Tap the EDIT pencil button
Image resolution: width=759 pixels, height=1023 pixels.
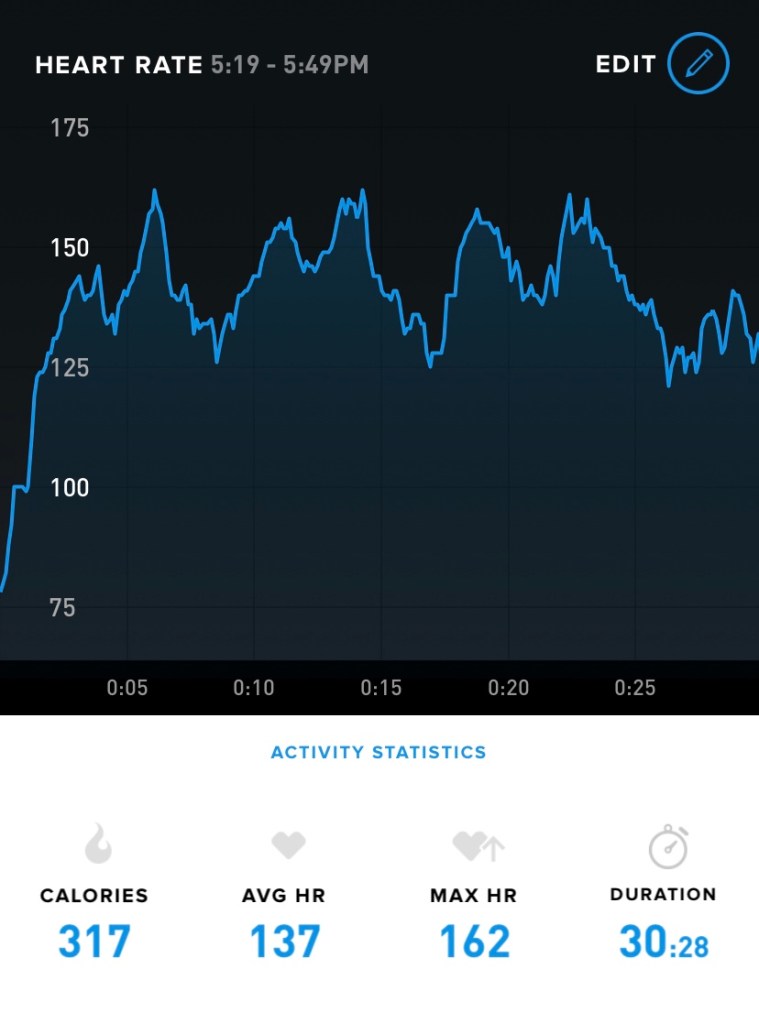698,65
